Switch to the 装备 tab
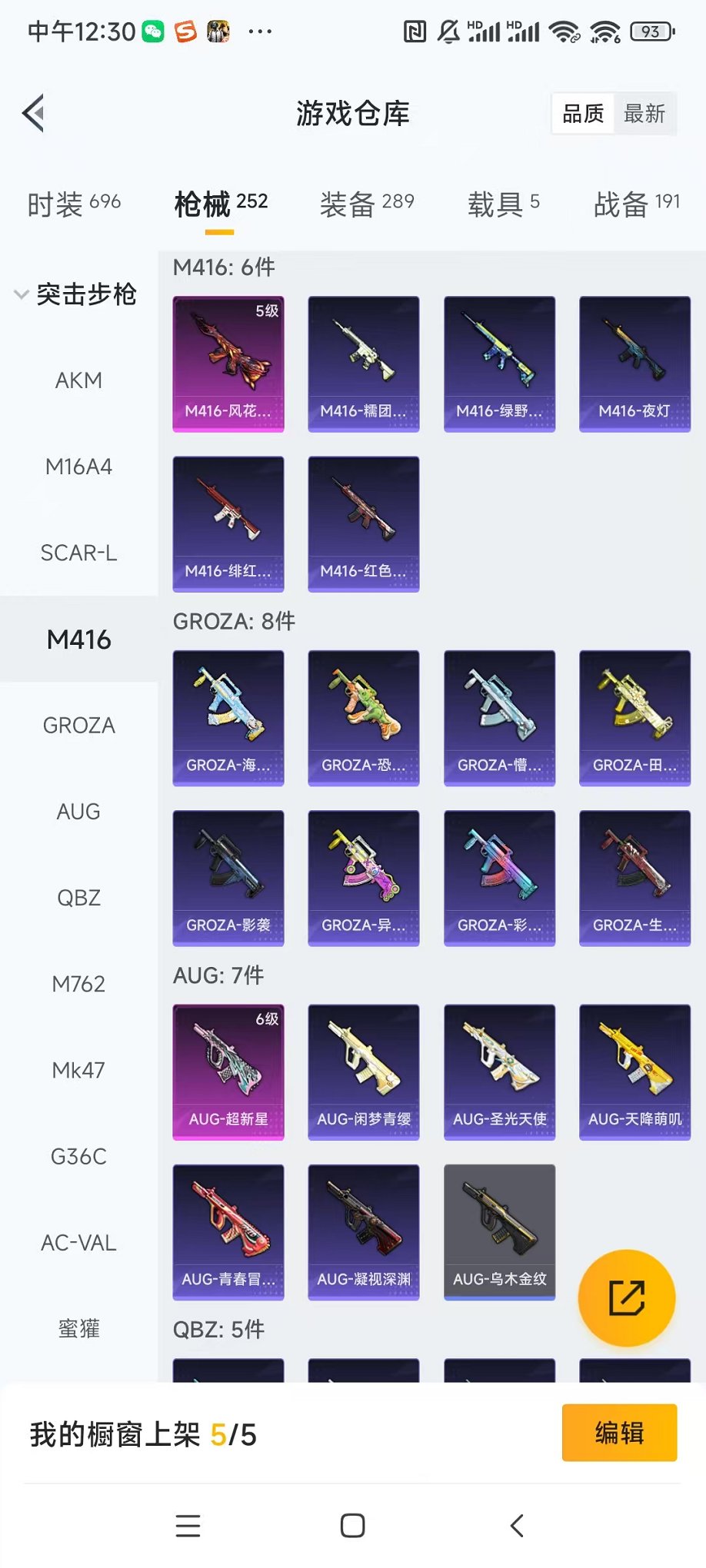Screen dimensions: 706x1568 point(367,204)
